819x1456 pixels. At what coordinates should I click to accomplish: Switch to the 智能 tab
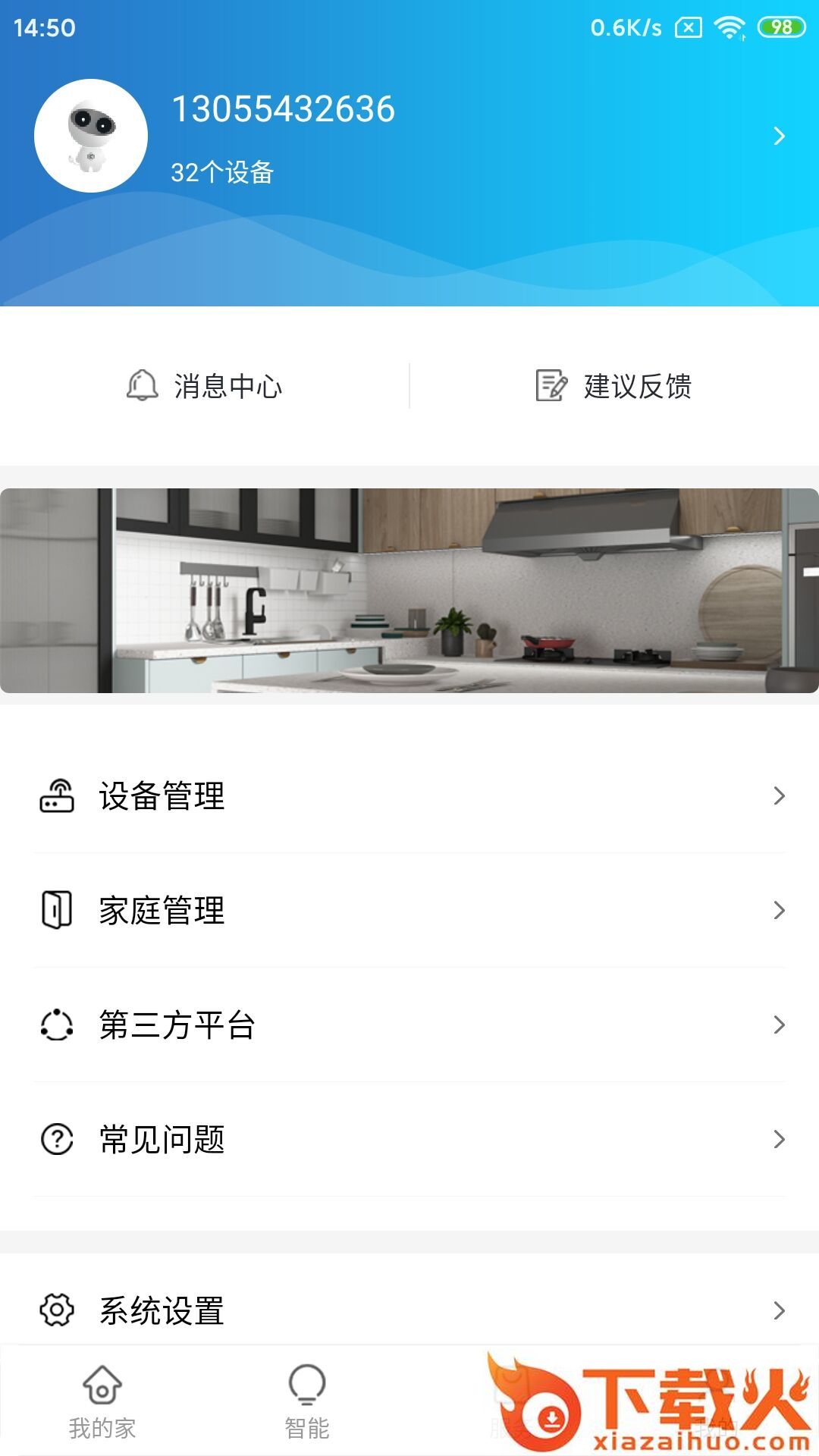tap(307, 1403)
